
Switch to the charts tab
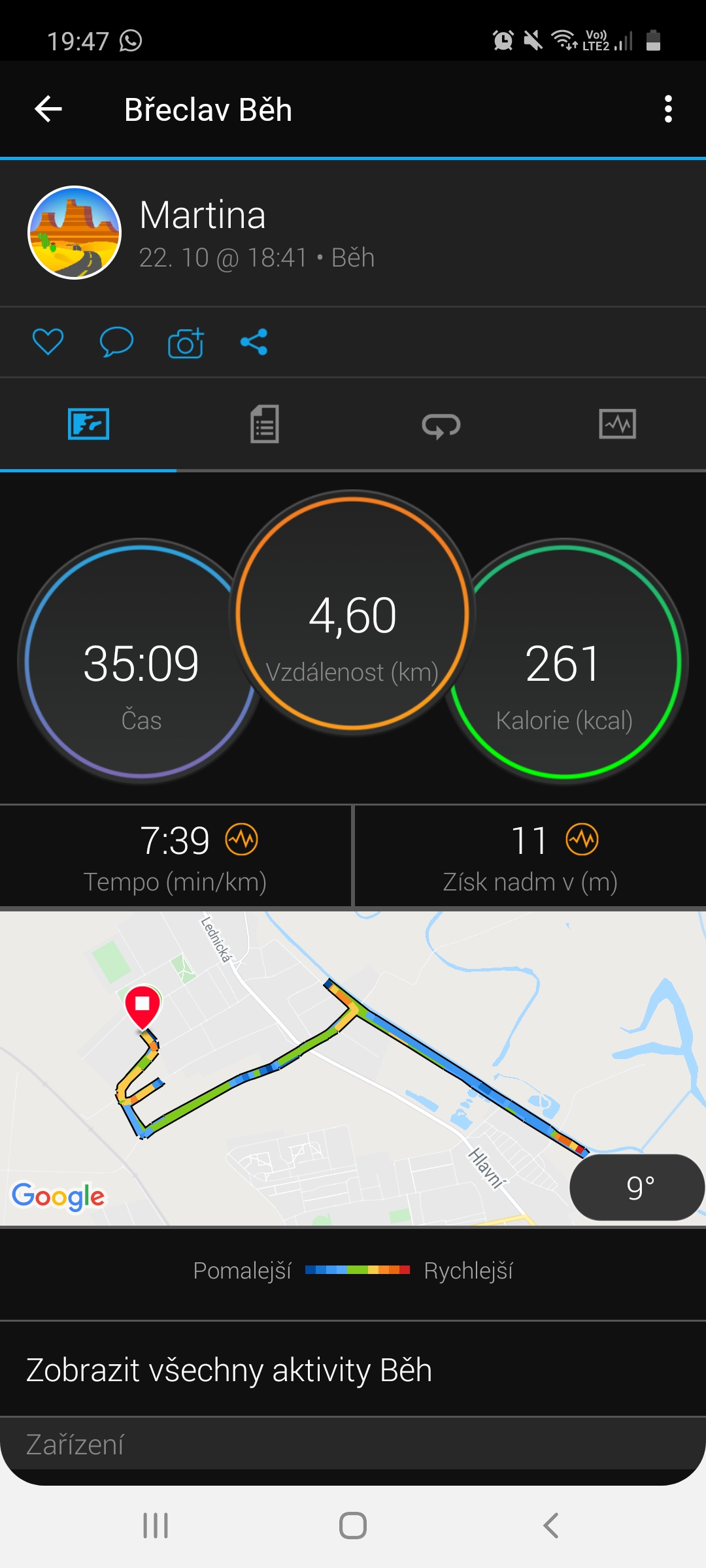[x=618, y=425]
